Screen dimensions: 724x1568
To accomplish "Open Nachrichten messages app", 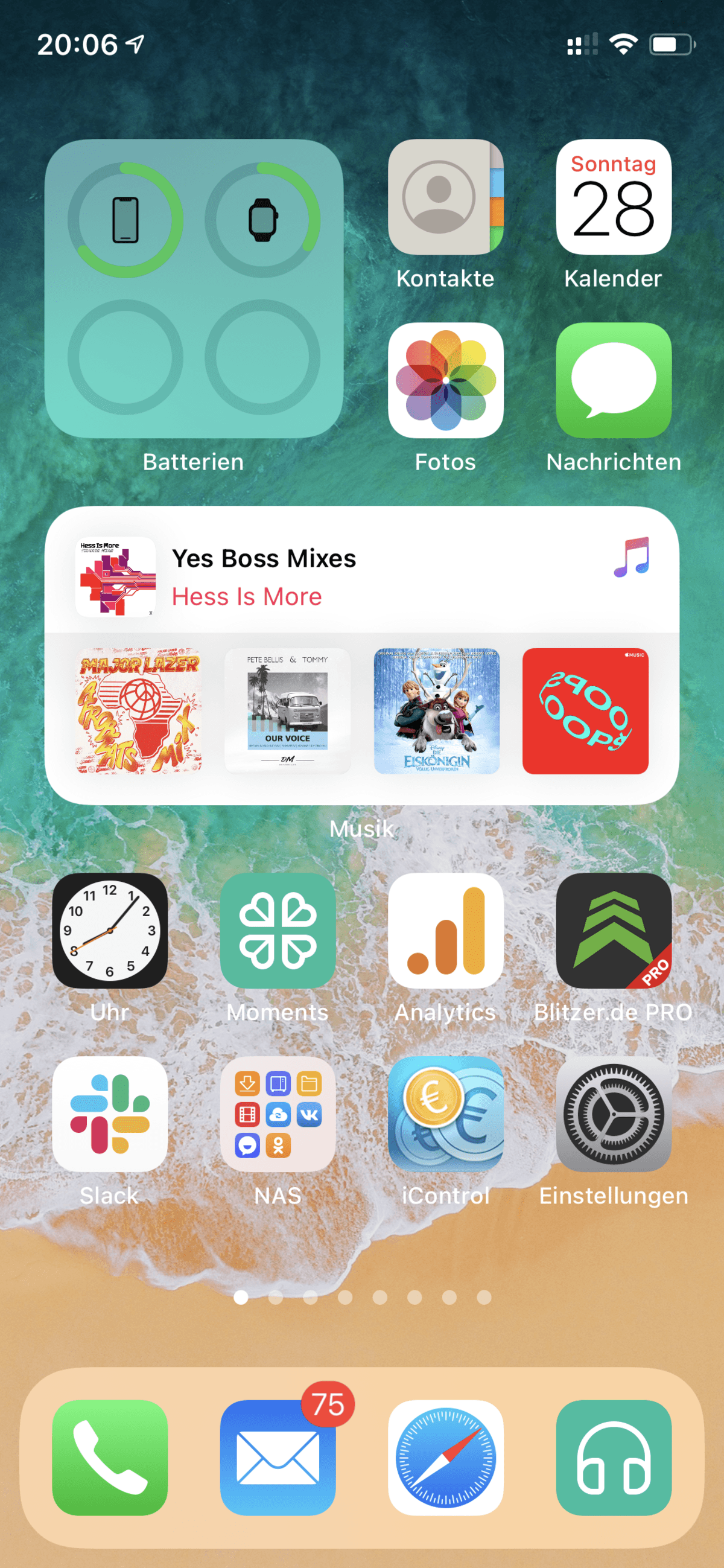I will tap(614, 380).
